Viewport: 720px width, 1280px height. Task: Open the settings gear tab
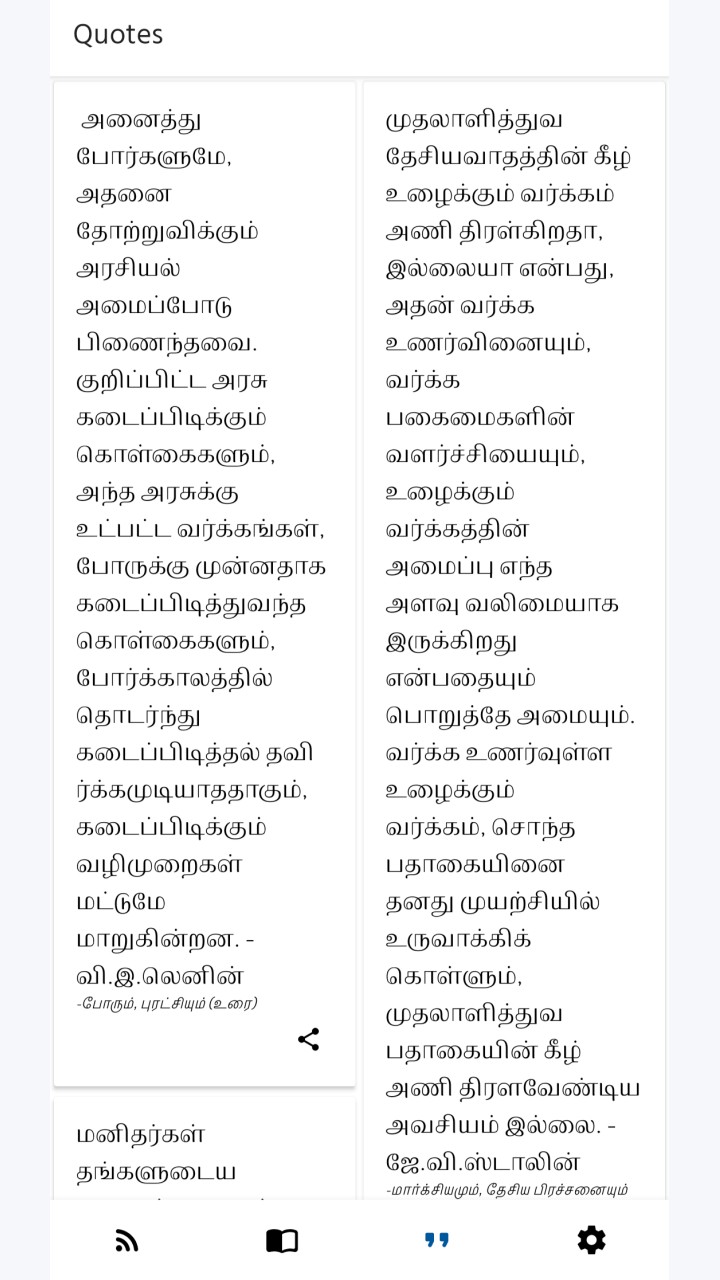(x=592, y=1241)
